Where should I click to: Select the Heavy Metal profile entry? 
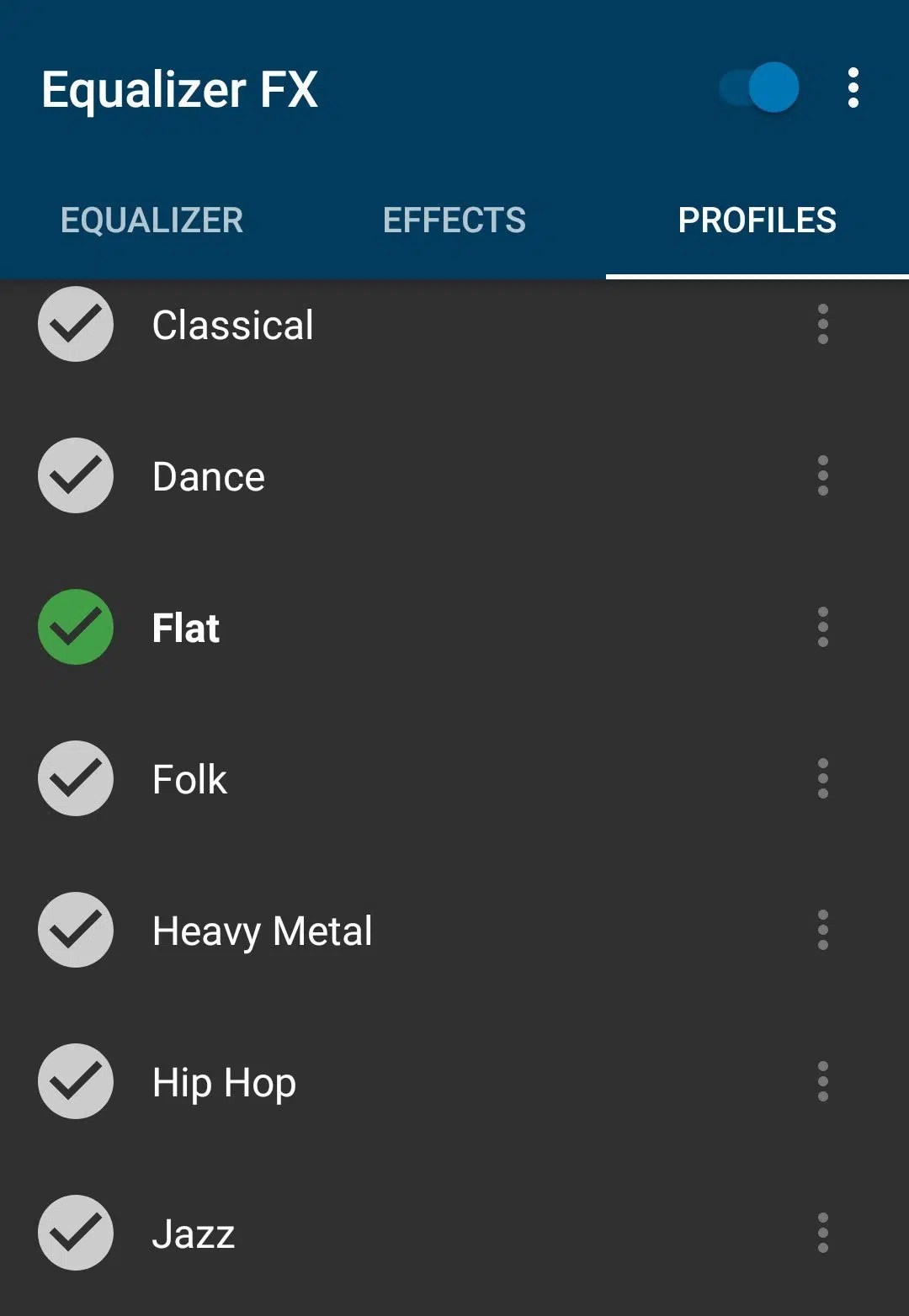pyautogui.click(x=262, y=931)
